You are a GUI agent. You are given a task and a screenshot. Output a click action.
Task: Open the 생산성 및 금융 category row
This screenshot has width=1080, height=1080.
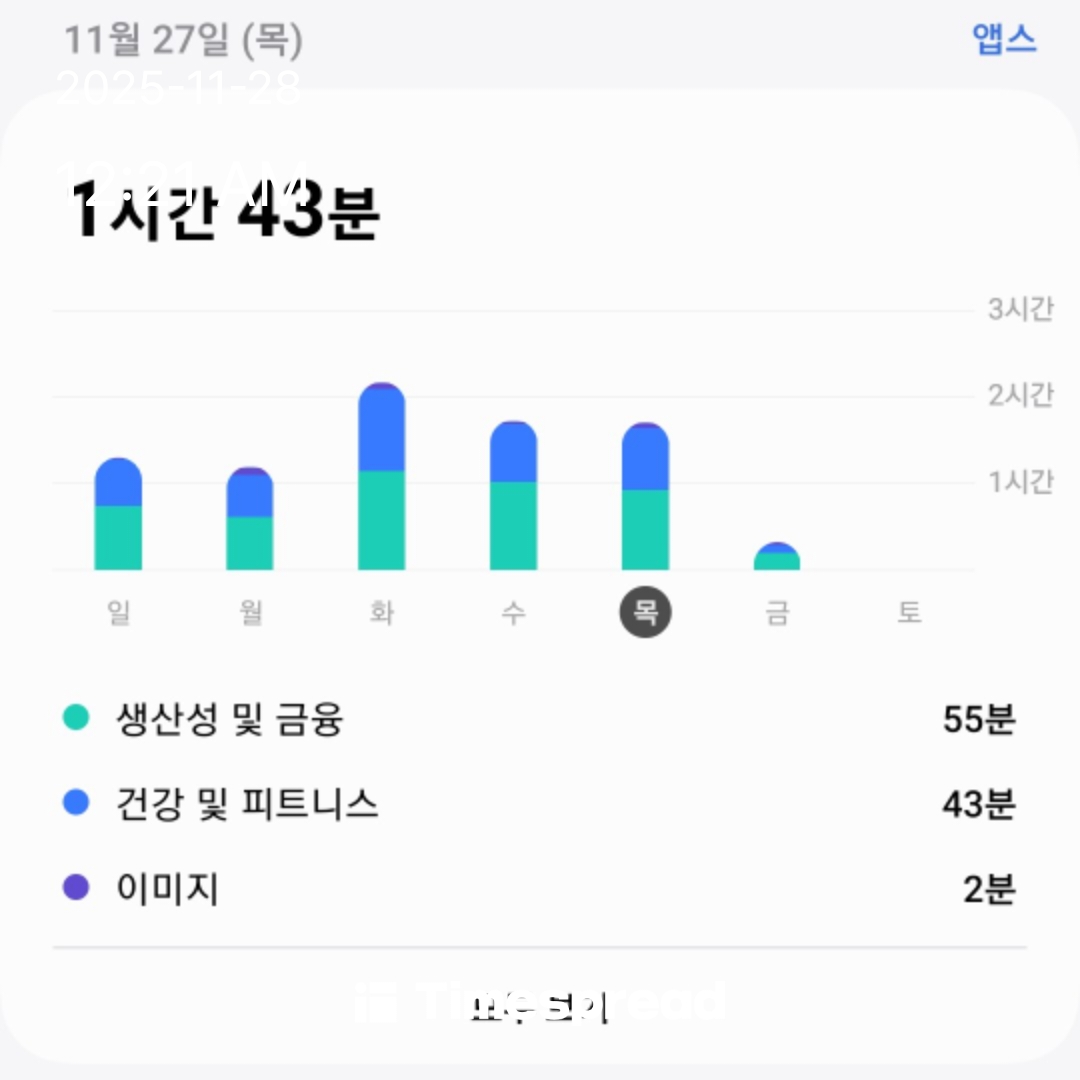[x=540, y=718]
